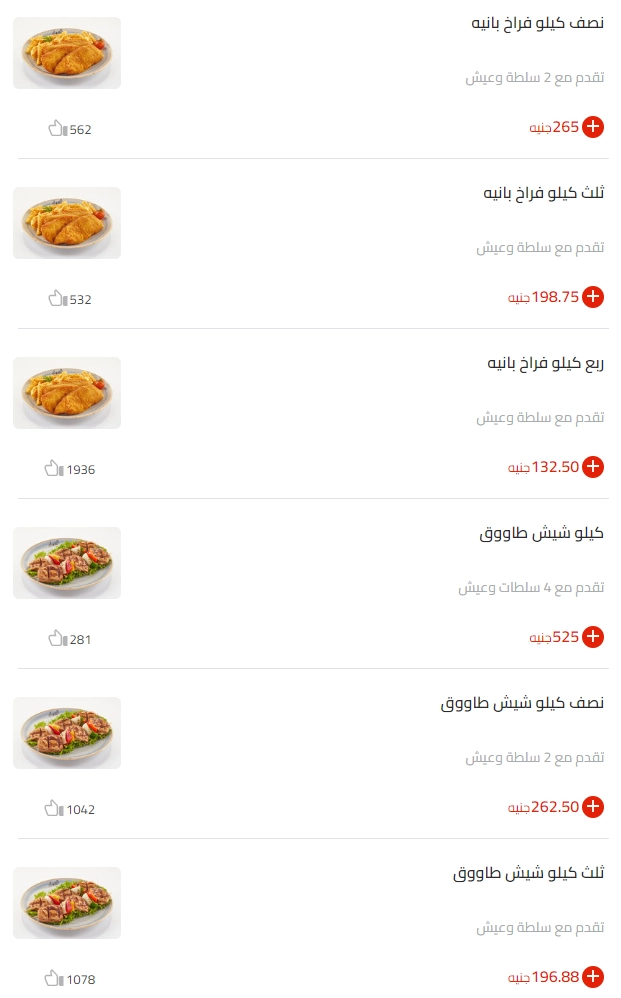This screenshot has width=621, height=998.
Task: Add نصف كيلو شيش طاووق to cart
Action: [x=593, y=807]
